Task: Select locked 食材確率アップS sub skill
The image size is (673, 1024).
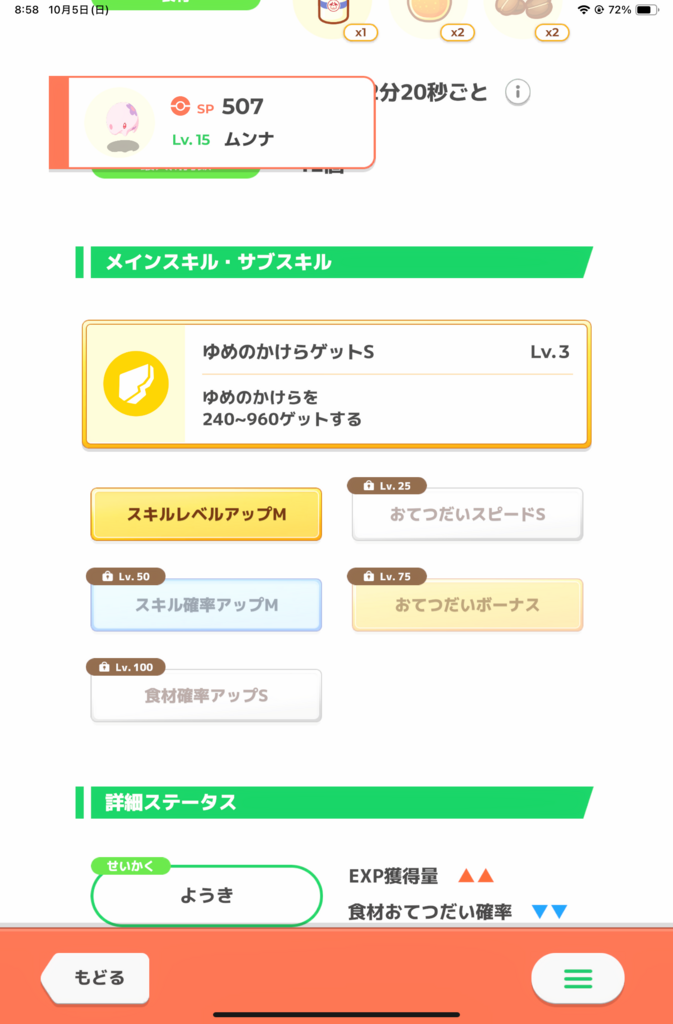Action: point(206,695)
